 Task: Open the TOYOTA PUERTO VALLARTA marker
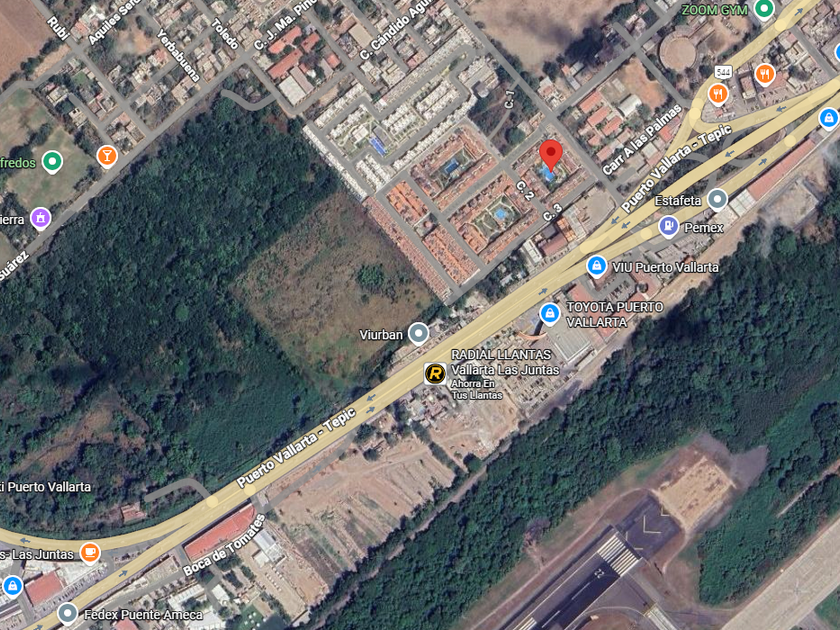(x=549, y=314)
